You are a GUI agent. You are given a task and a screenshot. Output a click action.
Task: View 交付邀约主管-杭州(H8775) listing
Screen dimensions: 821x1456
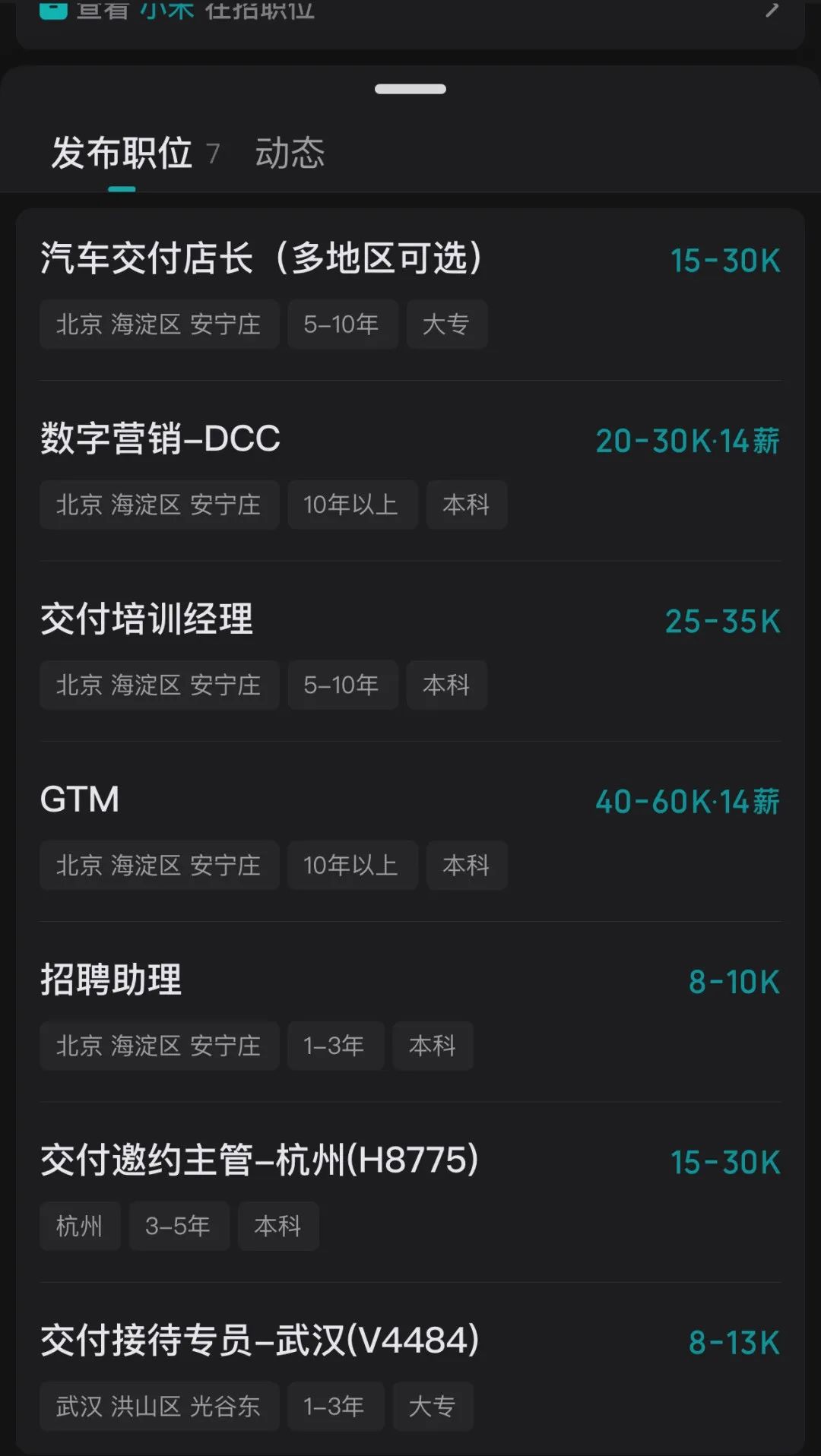click(x=259, y=1160)
